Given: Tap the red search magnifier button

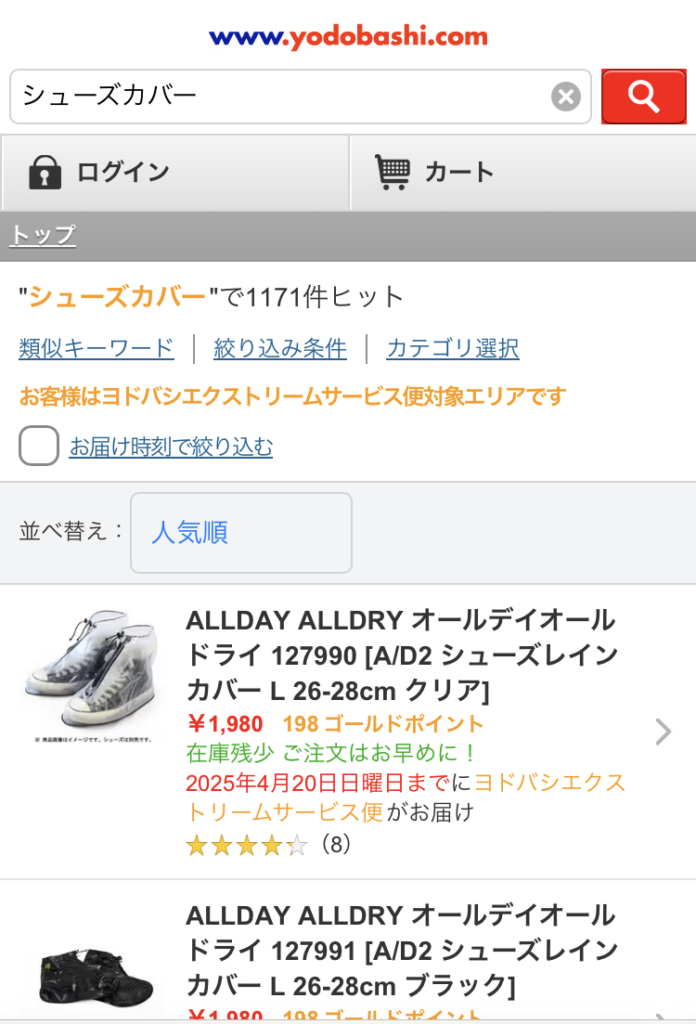Looking at the screenshot, I should pos(643,97).
